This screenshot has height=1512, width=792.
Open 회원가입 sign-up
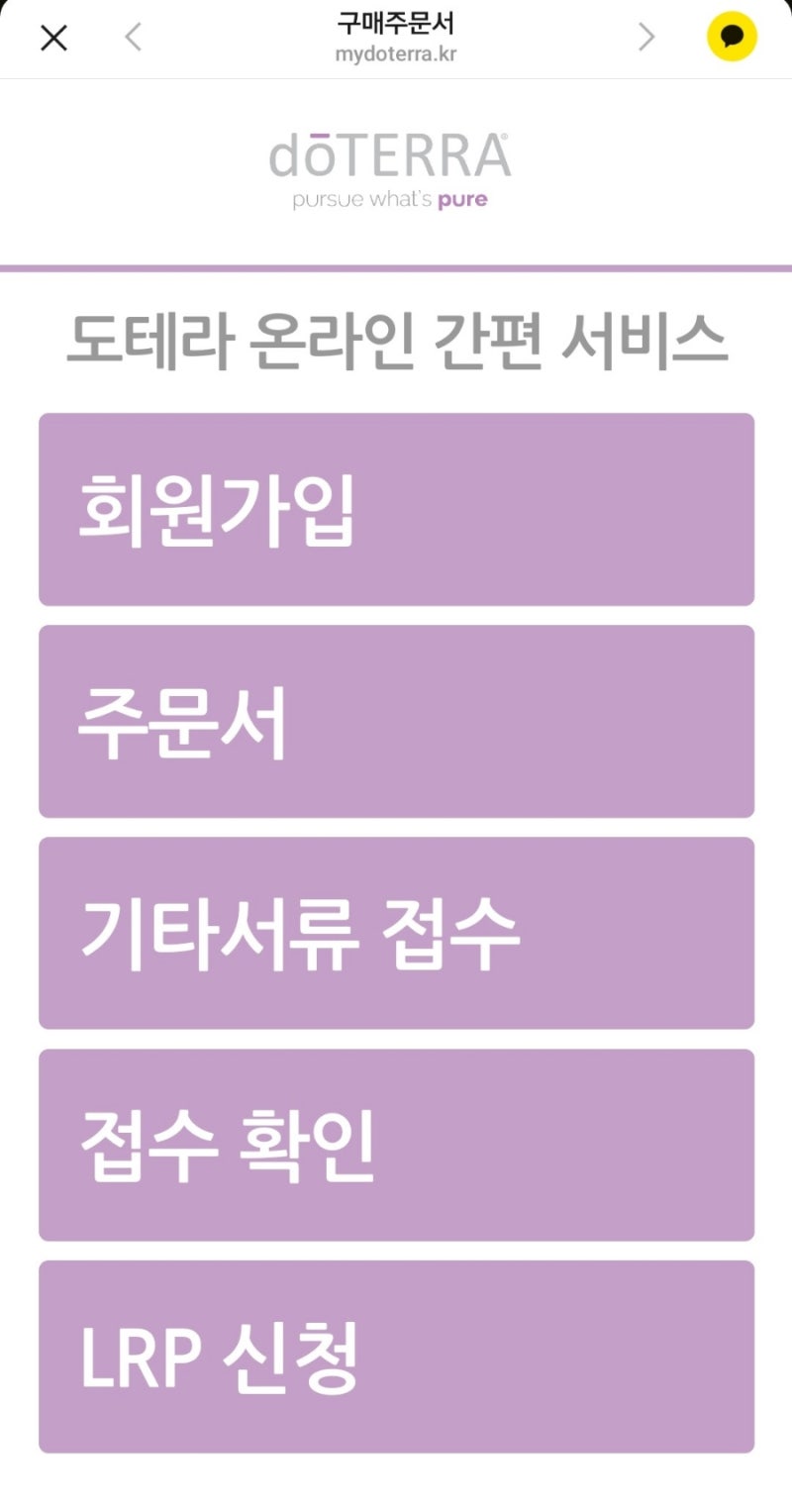point(396,509)
